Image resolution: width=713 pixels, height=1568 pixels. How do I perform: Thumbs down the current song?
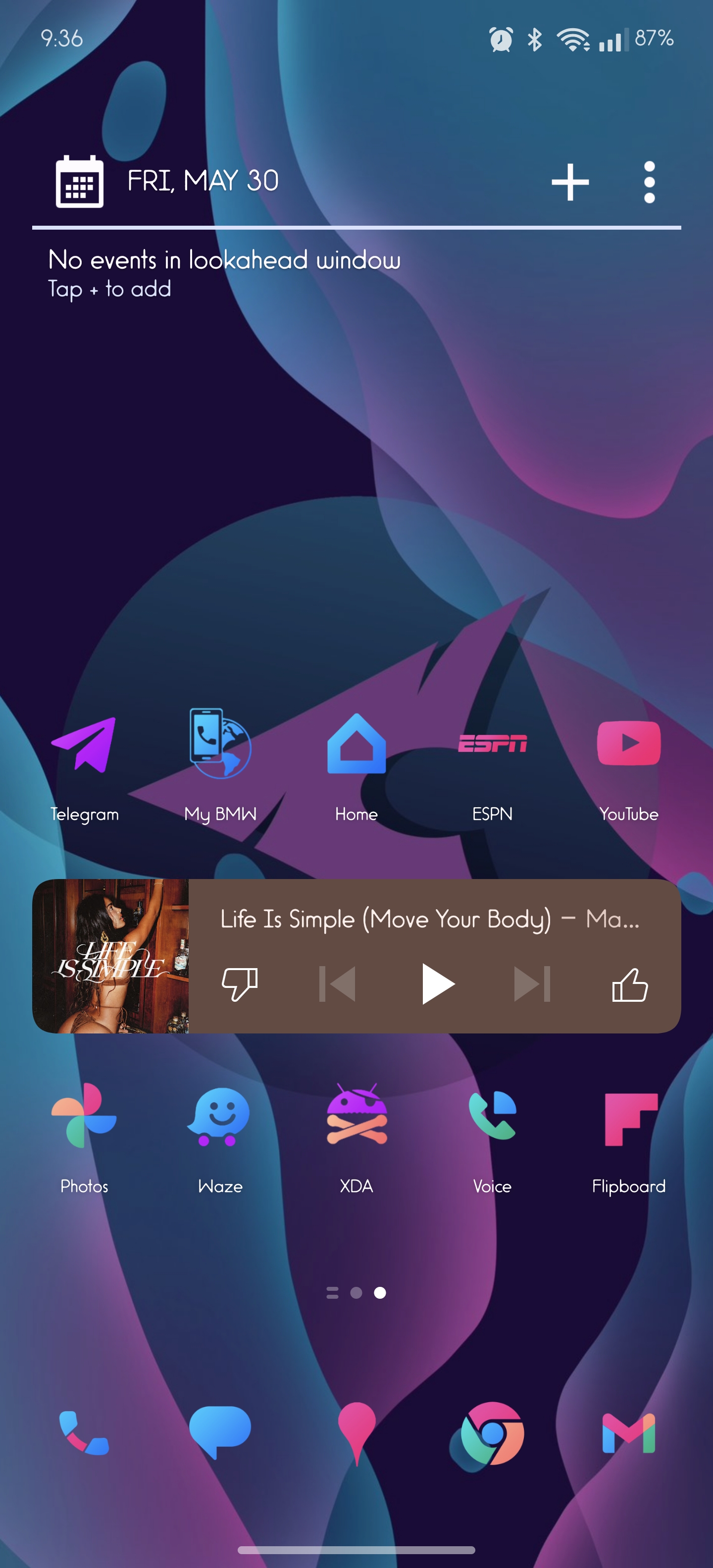tap(239, 983)
